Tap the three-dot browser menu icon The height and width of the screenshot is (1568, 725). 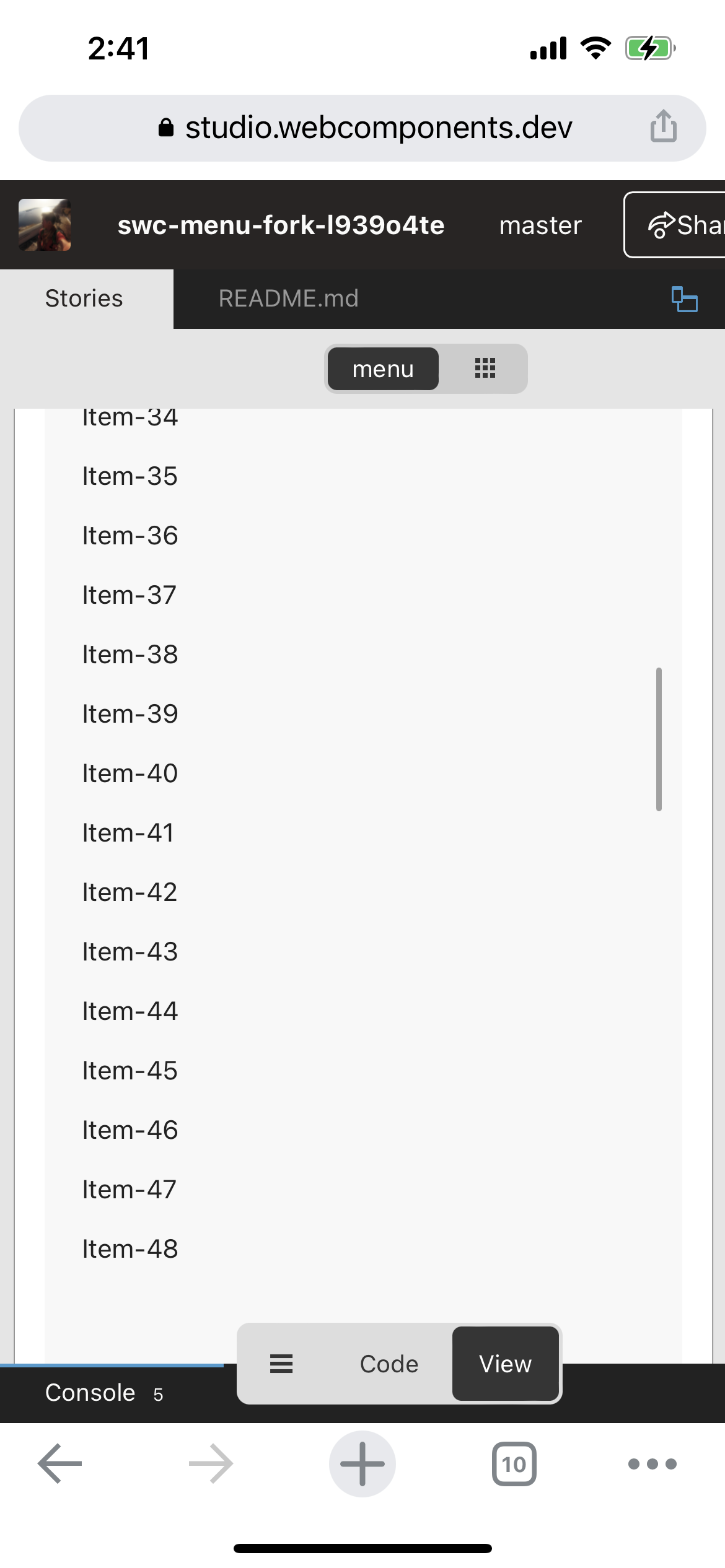(x=651, y=1464)
